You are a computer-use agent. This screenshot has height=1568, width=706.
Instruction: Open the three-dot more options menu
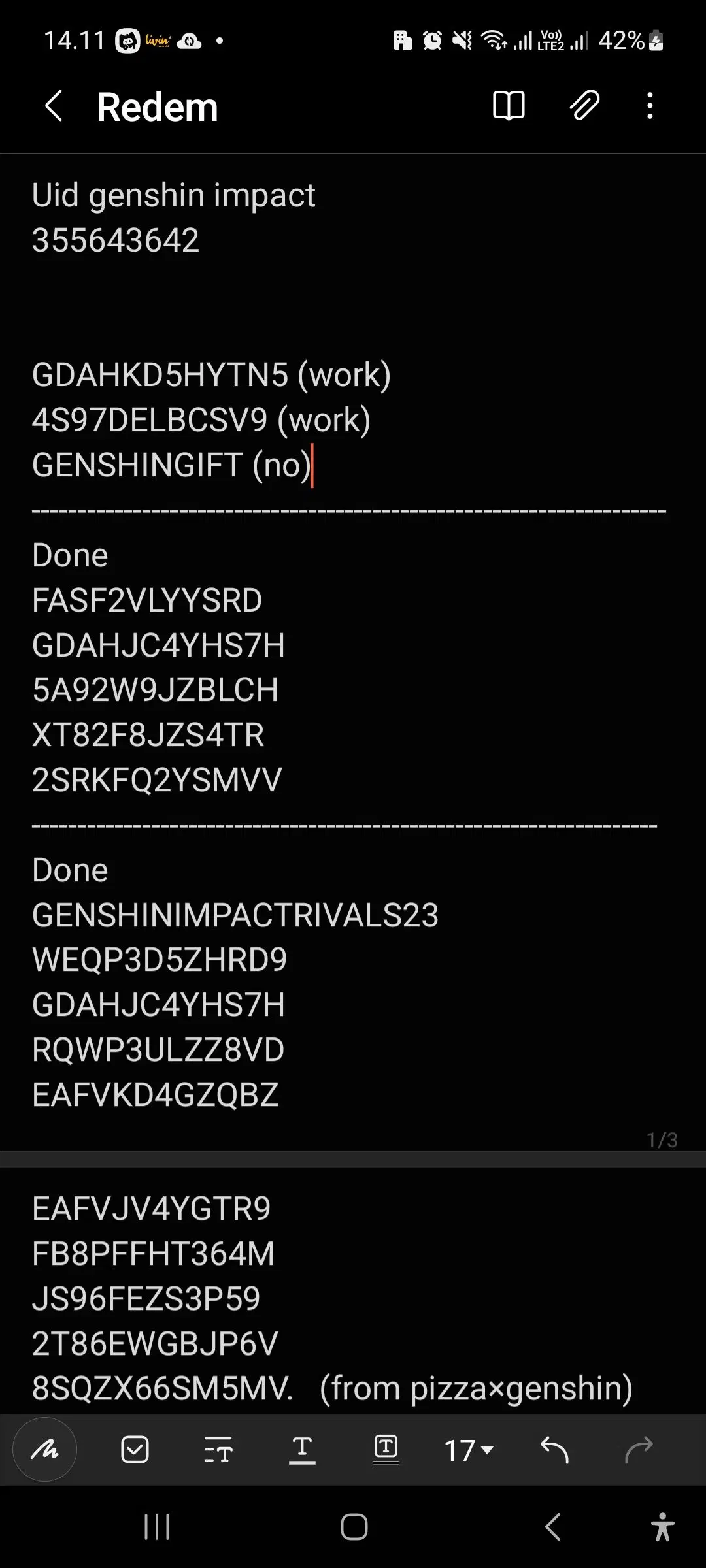(648, 105)
